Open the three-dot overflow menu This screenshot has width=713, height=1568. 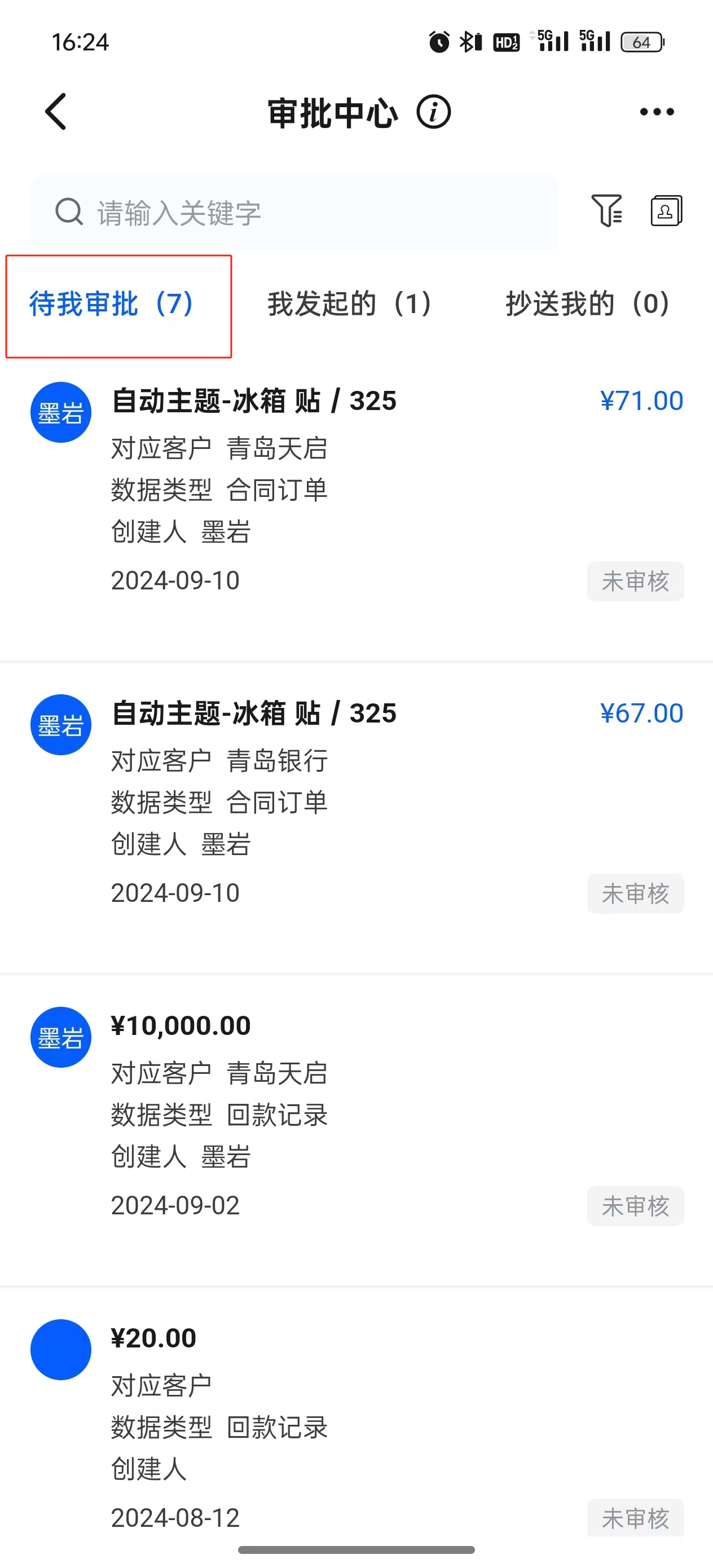click(657, 112)
